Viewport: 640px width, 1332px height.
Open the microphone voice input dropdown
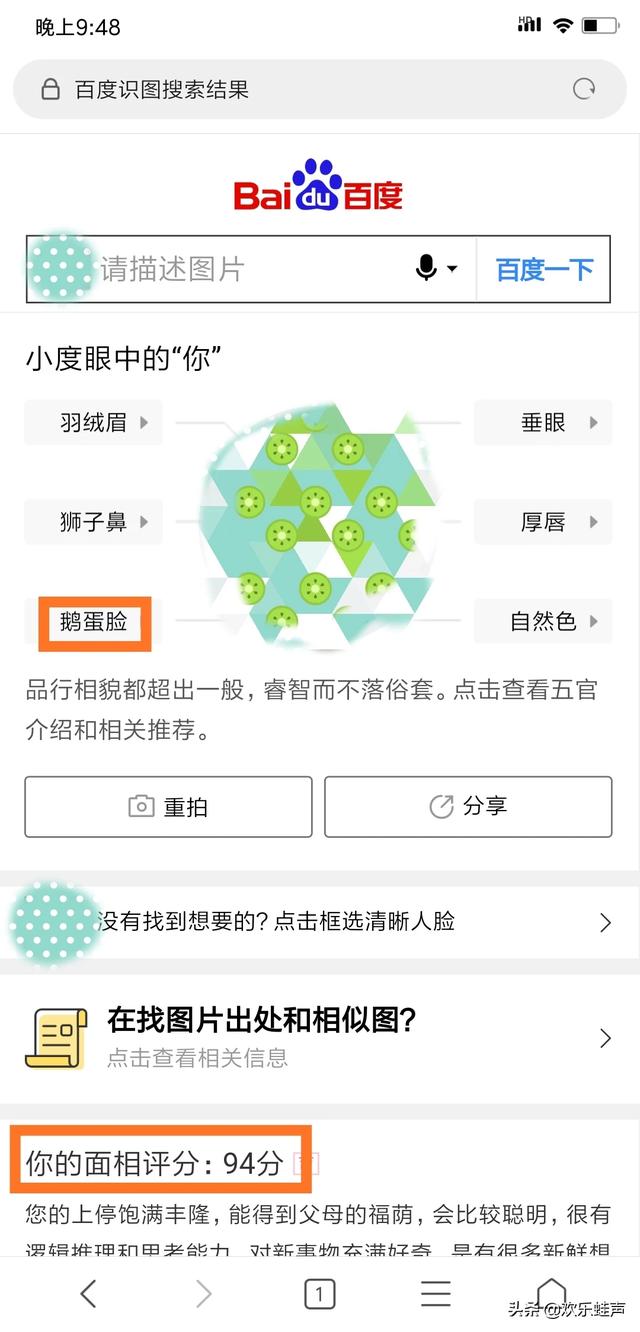[x=436, y=269]
